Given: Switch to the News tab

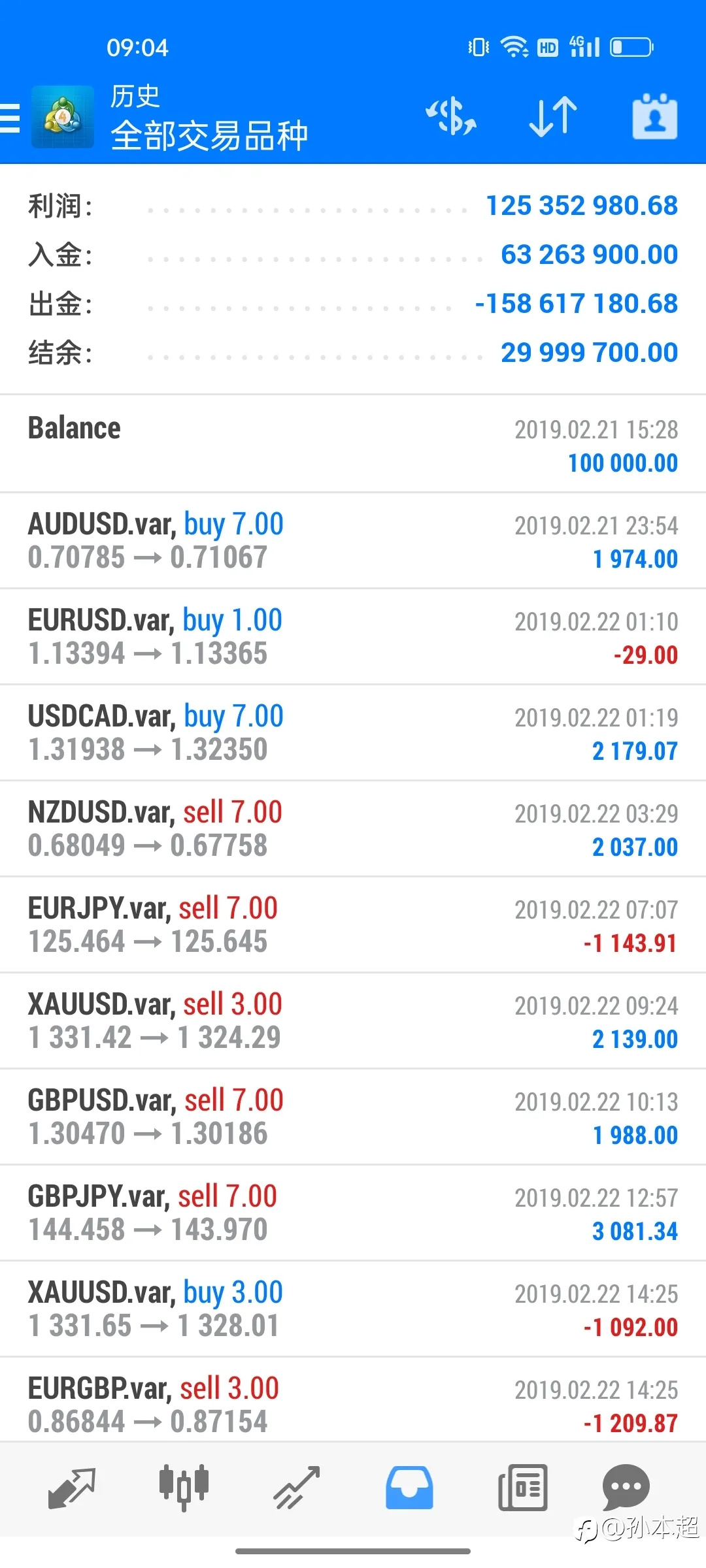Looking at the screenshot, I should point(522,1488).
